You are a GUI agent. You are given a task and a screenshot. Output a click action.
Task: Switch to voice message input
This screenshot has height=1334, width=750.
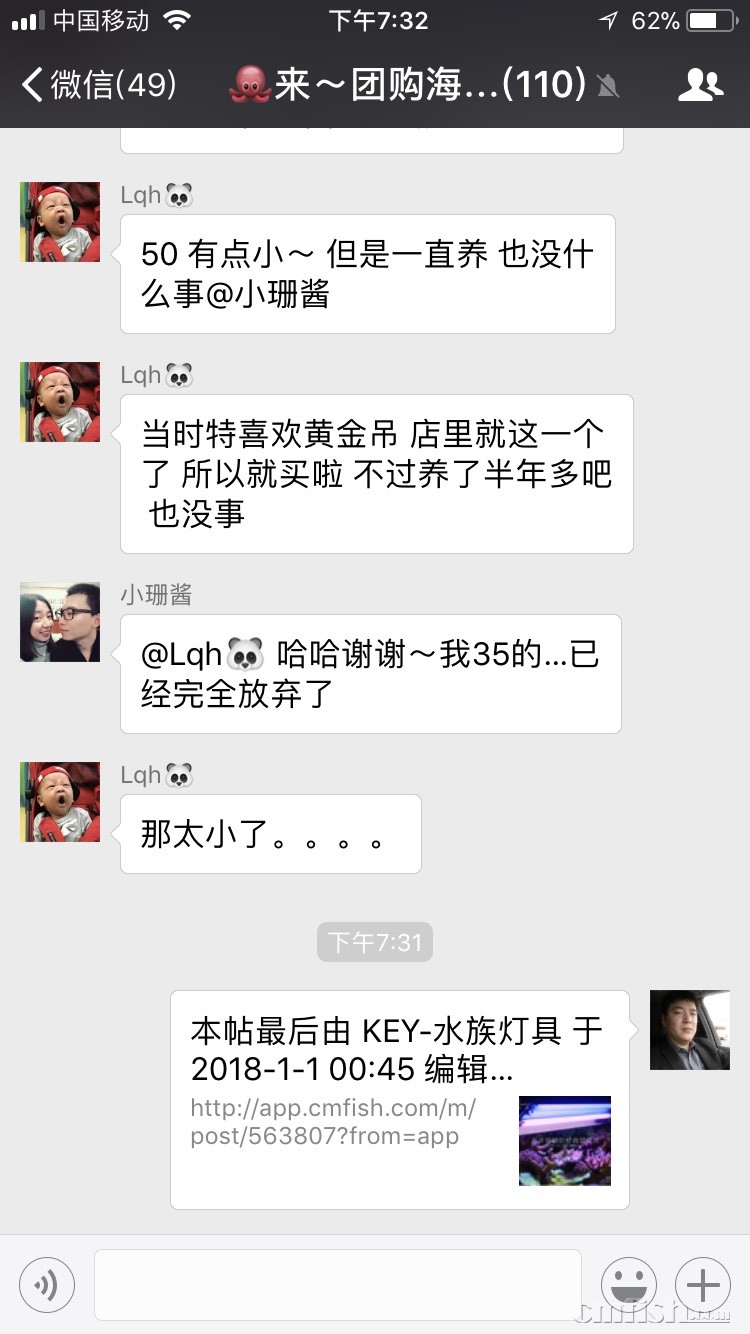click(47, 1284)
